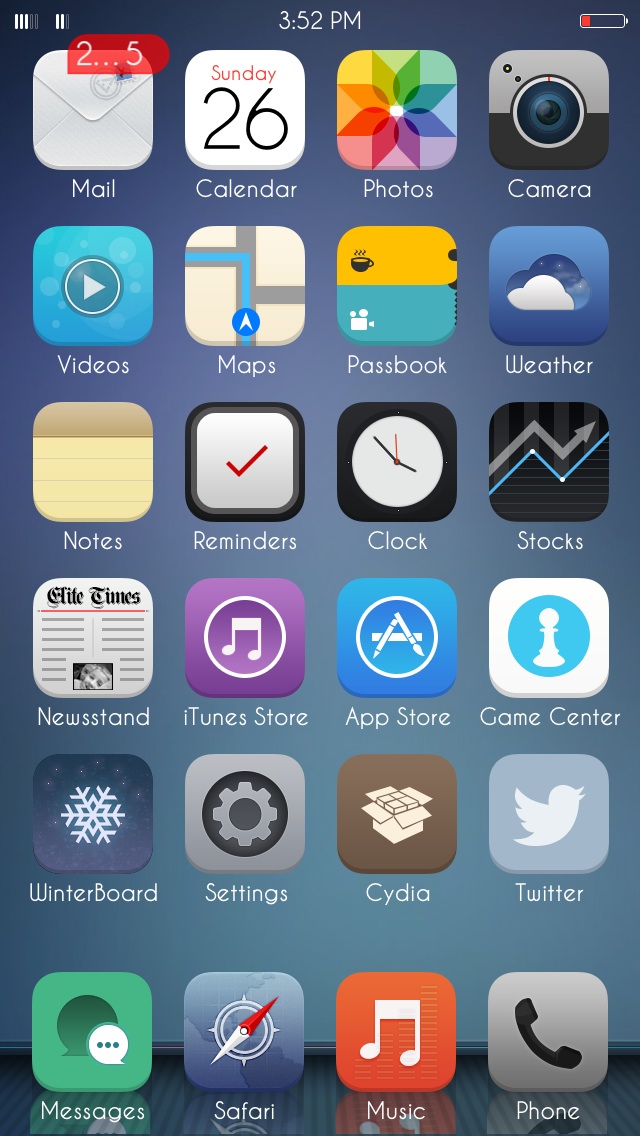Open WinterBoard
640x1136 pixels.
click(x=93, y=814)
